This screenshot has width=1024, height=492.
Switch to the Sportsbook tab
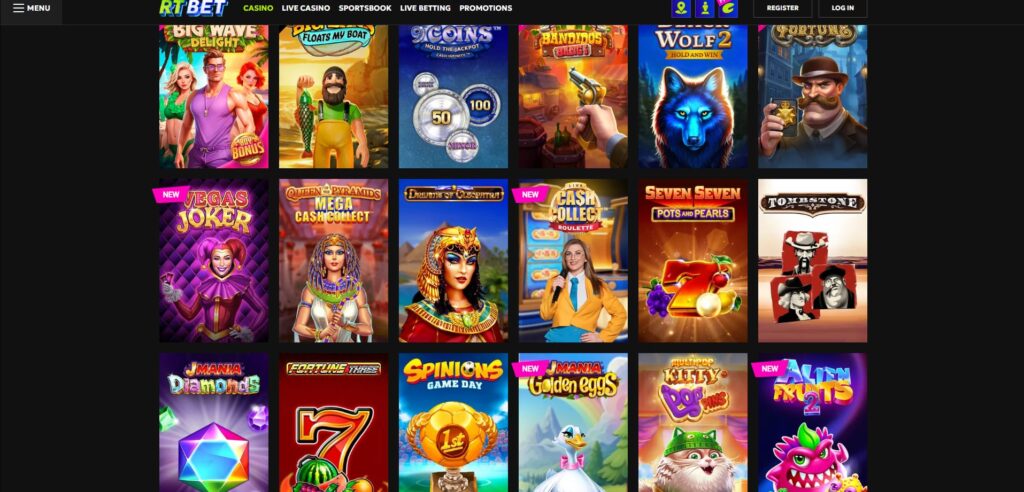pyautogui.click(x=365, y=8)
